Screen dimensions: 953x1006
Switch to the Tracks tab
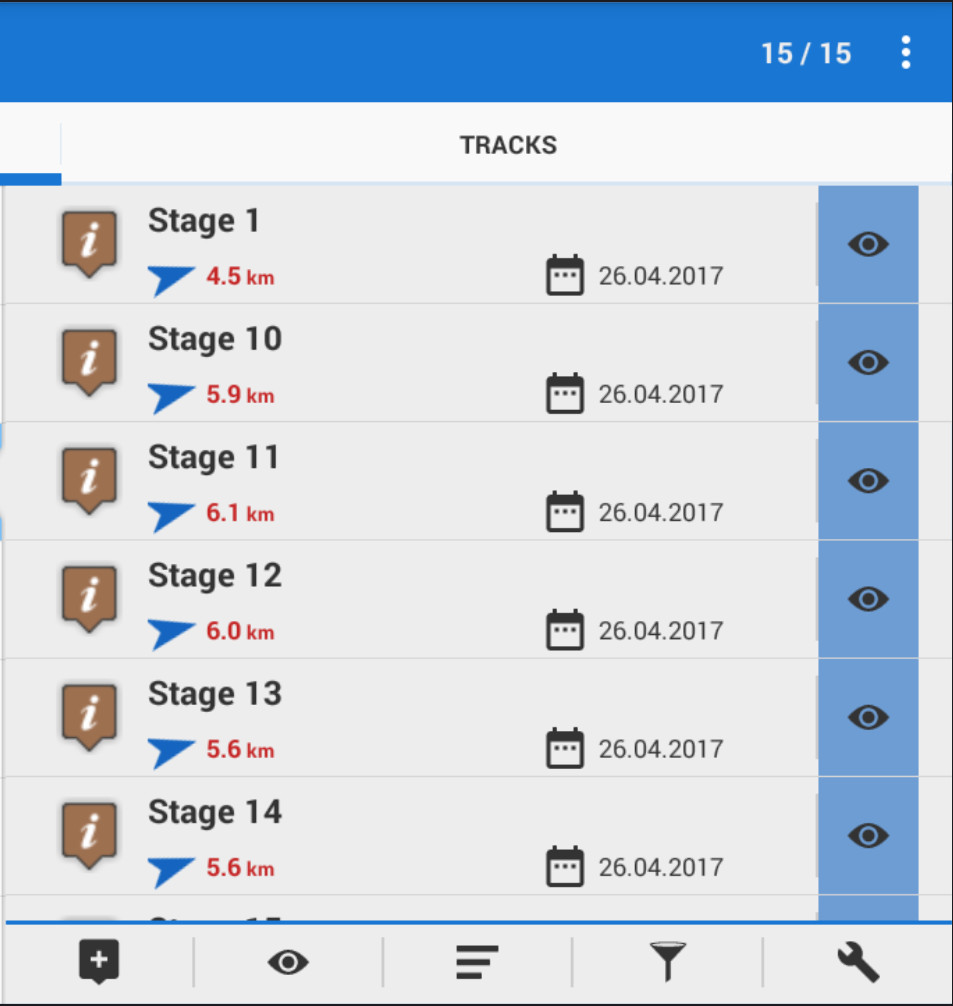tap(508, 145)
